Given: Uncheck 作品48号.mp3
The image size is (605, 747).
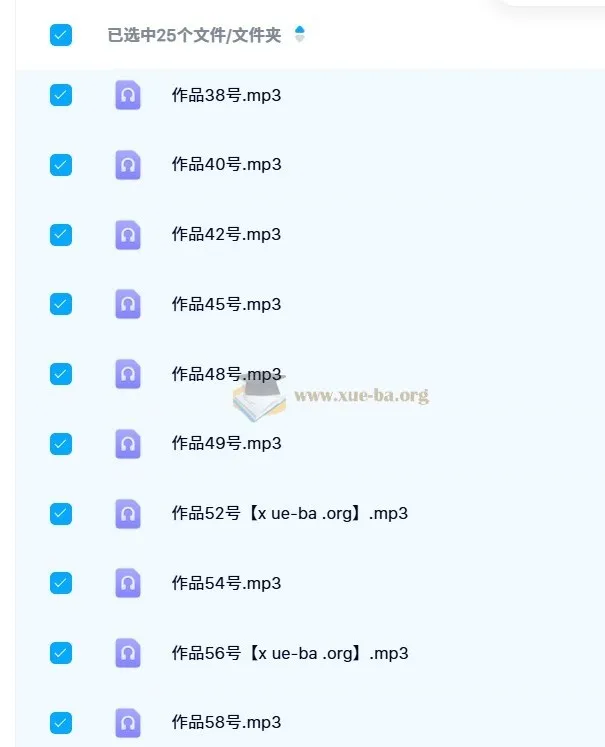Looking at the screenshot, I should coord(61,373).
